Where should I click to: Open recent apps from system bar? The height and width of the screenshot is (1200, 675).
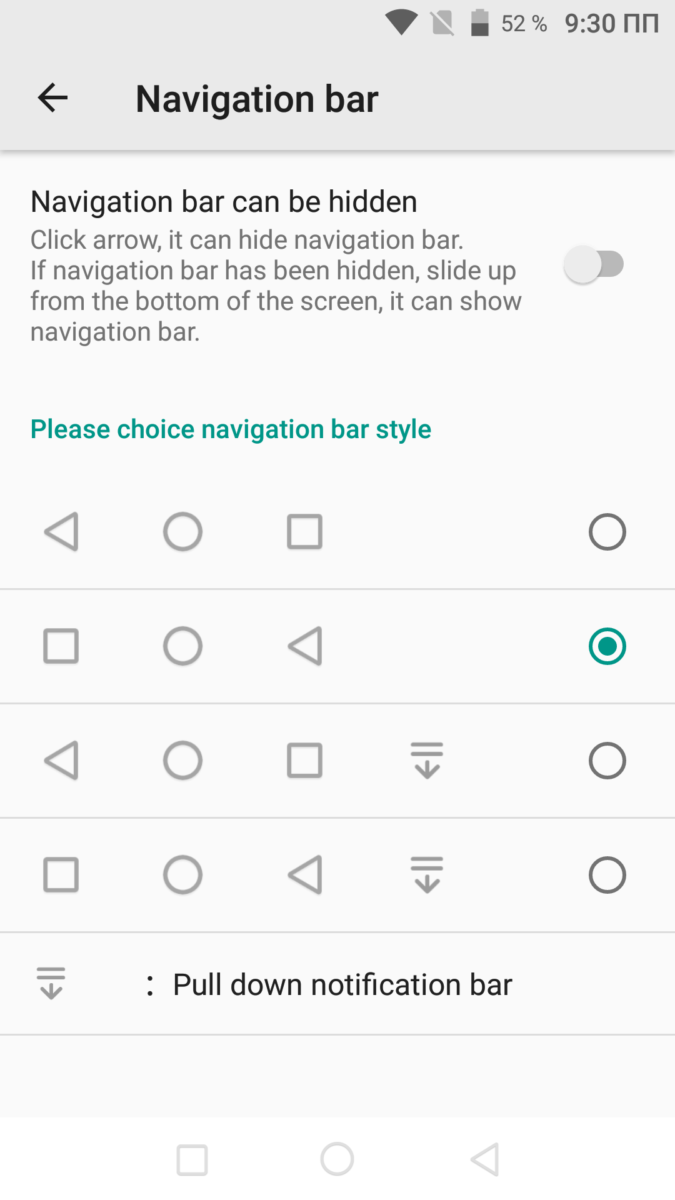click(192, 1160)
